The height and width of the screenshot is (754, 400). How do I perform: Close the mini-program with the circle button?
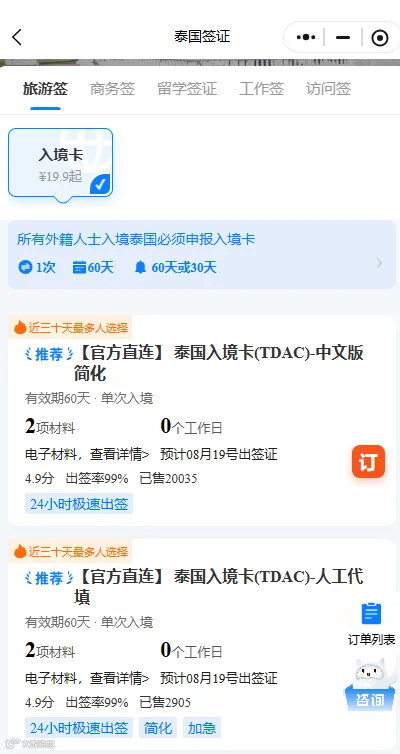[380, 38]
